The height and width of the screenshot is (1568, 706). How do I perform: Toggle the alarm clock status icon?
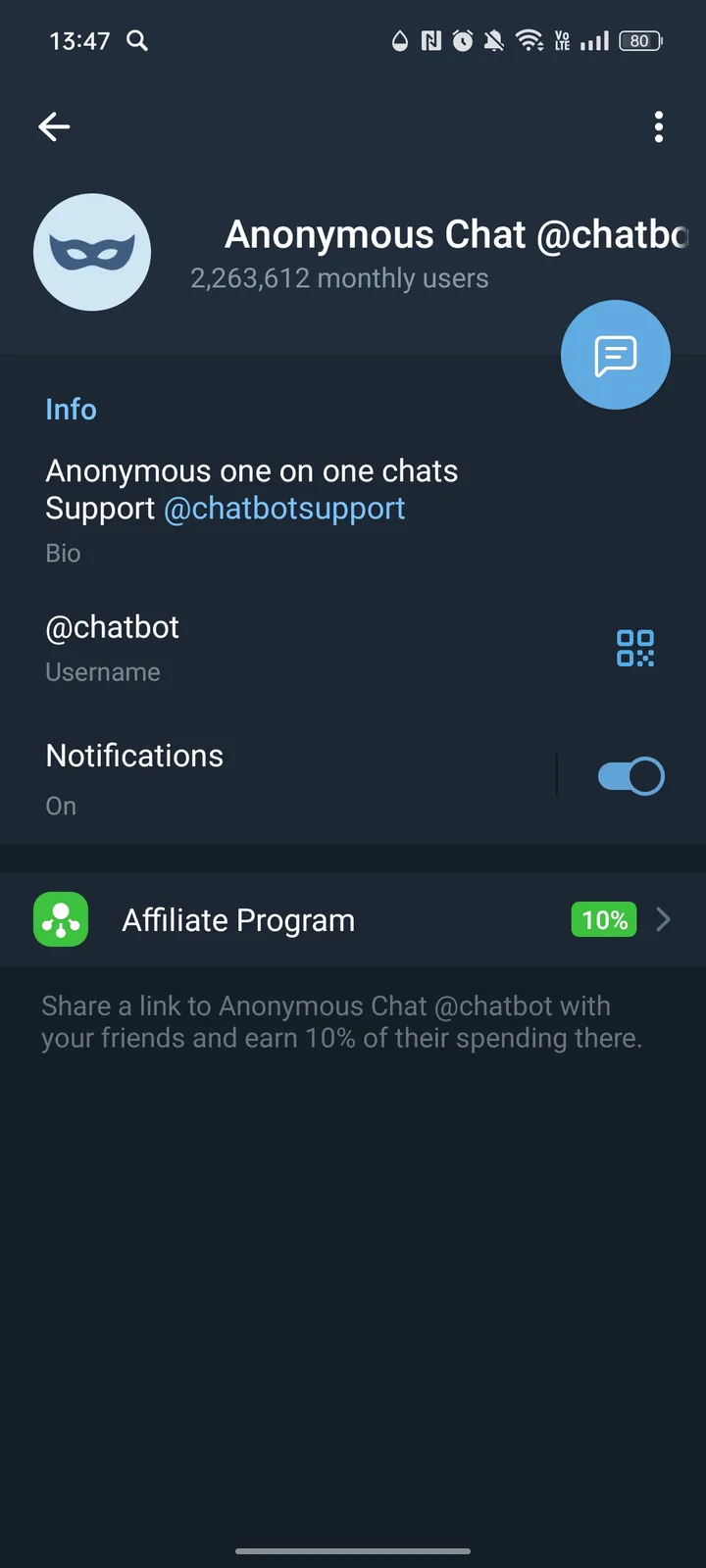point(462,41)
